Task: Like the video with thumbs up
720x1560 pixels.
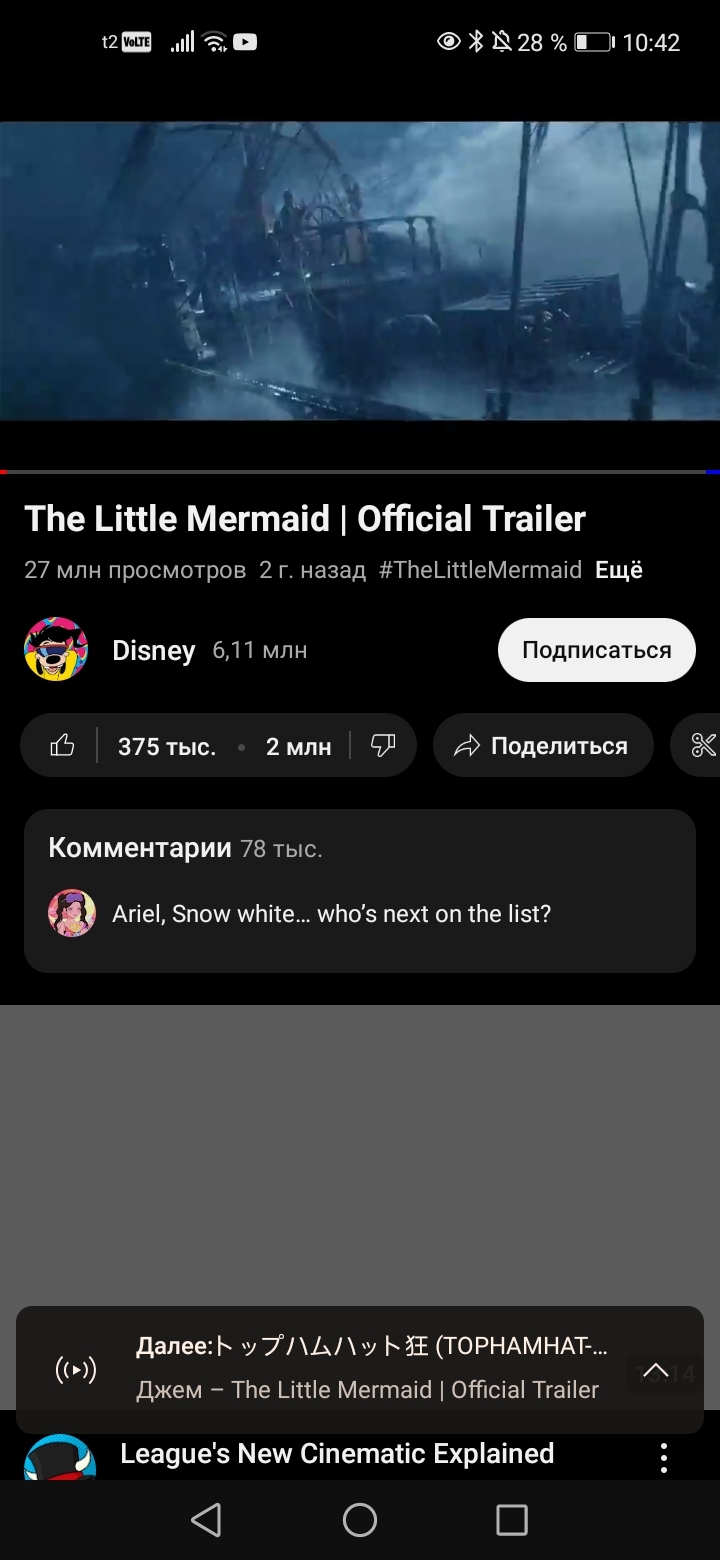Action: coord(63,746)
